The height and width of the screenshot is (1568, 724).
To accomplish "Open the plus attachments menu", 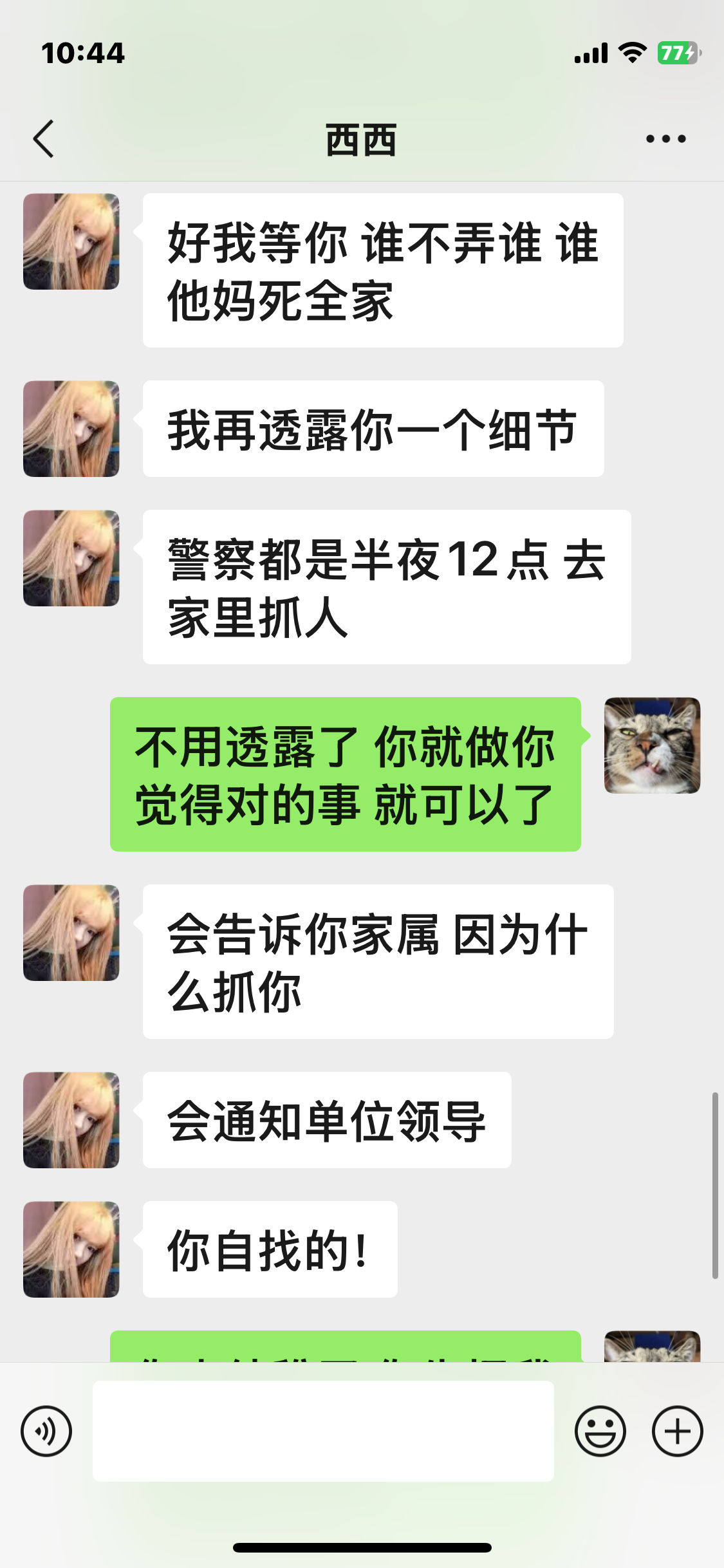I will click(677, 1431).
